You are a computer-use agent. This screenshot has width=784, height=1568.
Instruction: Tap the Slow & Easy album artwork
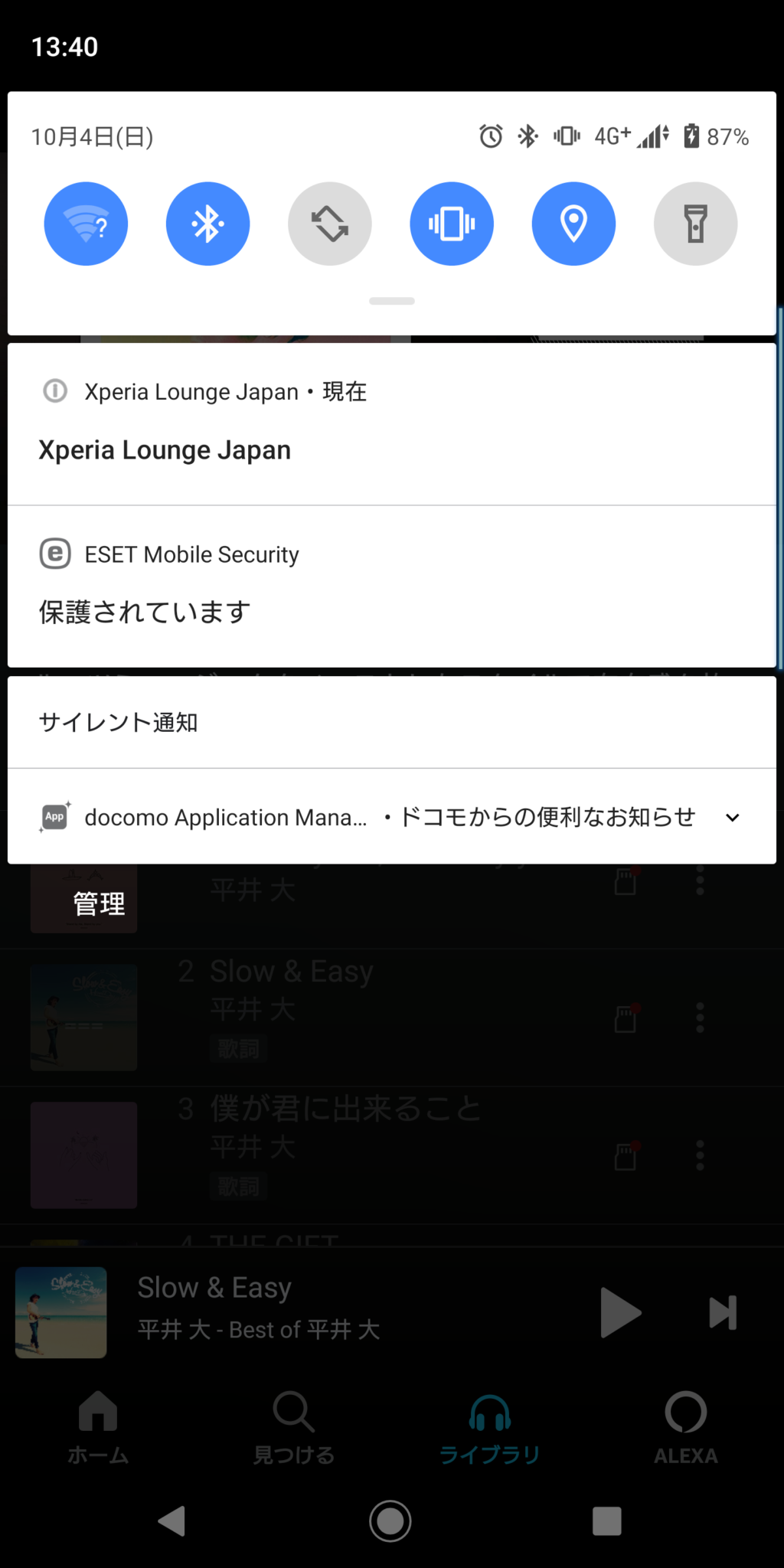pos(60,1312)
